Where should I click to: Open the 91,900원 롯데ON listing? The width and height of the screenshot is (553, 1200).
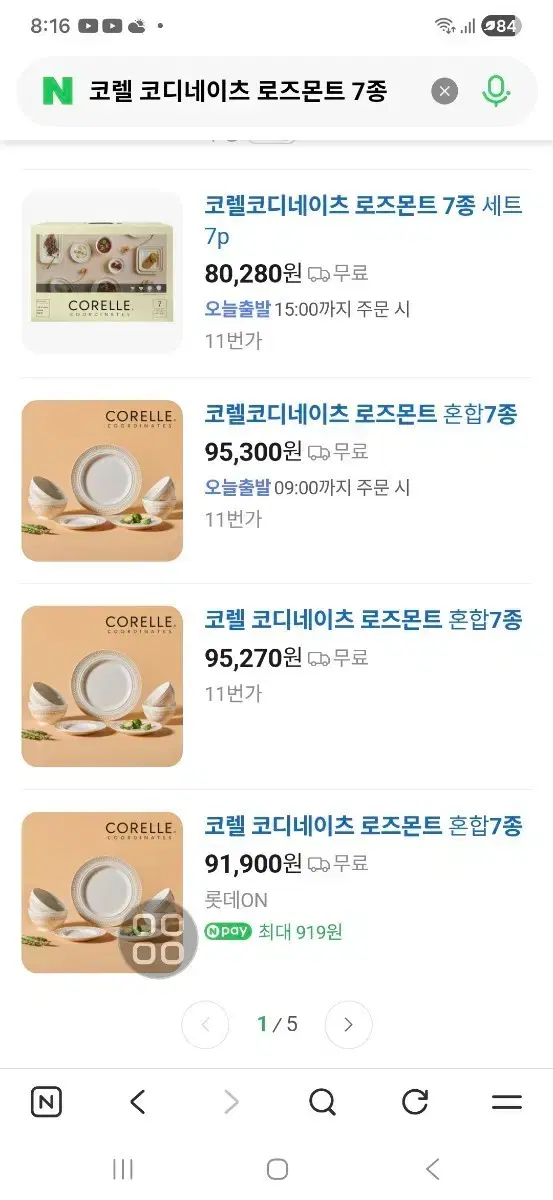[x=363, y=826]
